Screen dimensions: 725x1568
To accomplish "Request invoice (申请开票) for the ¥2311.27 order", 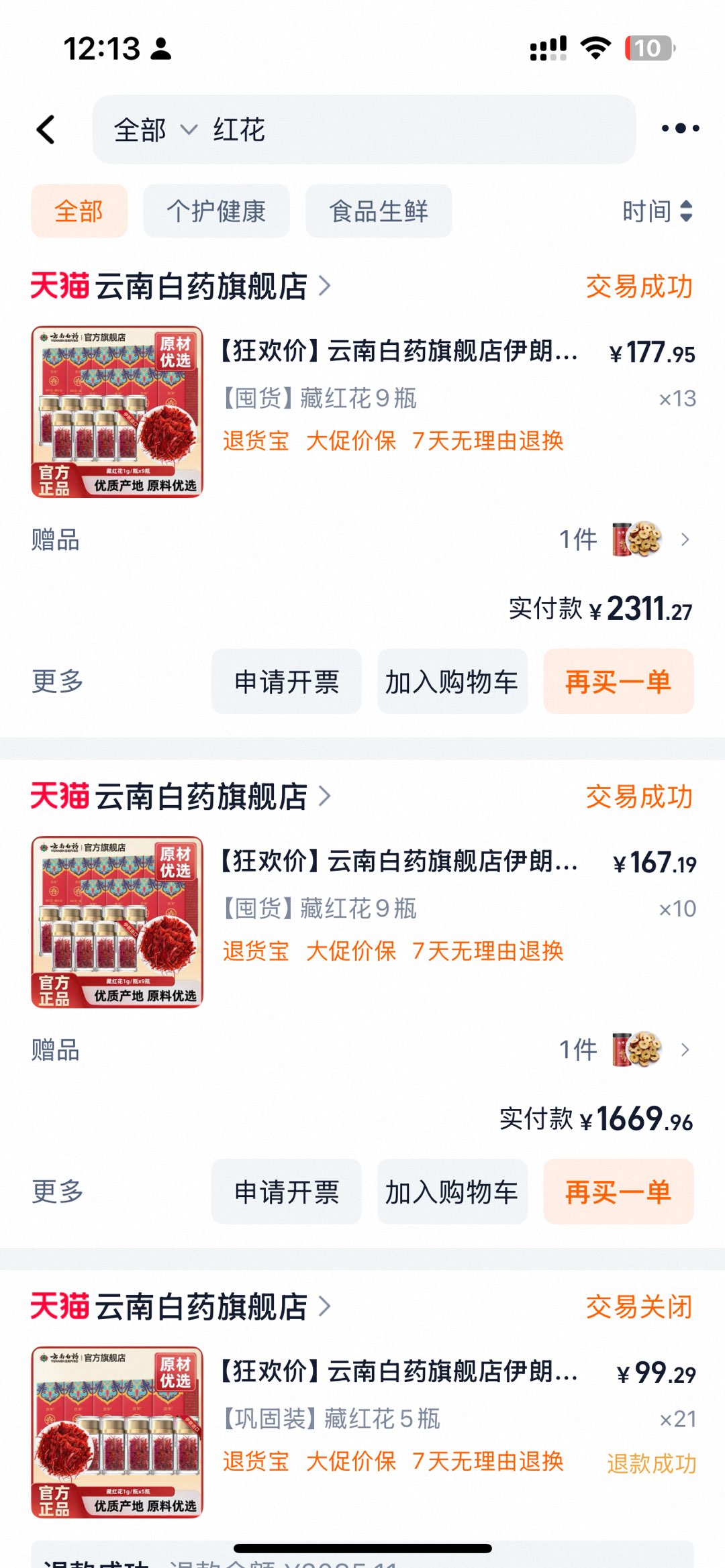I will pos(287,682).
